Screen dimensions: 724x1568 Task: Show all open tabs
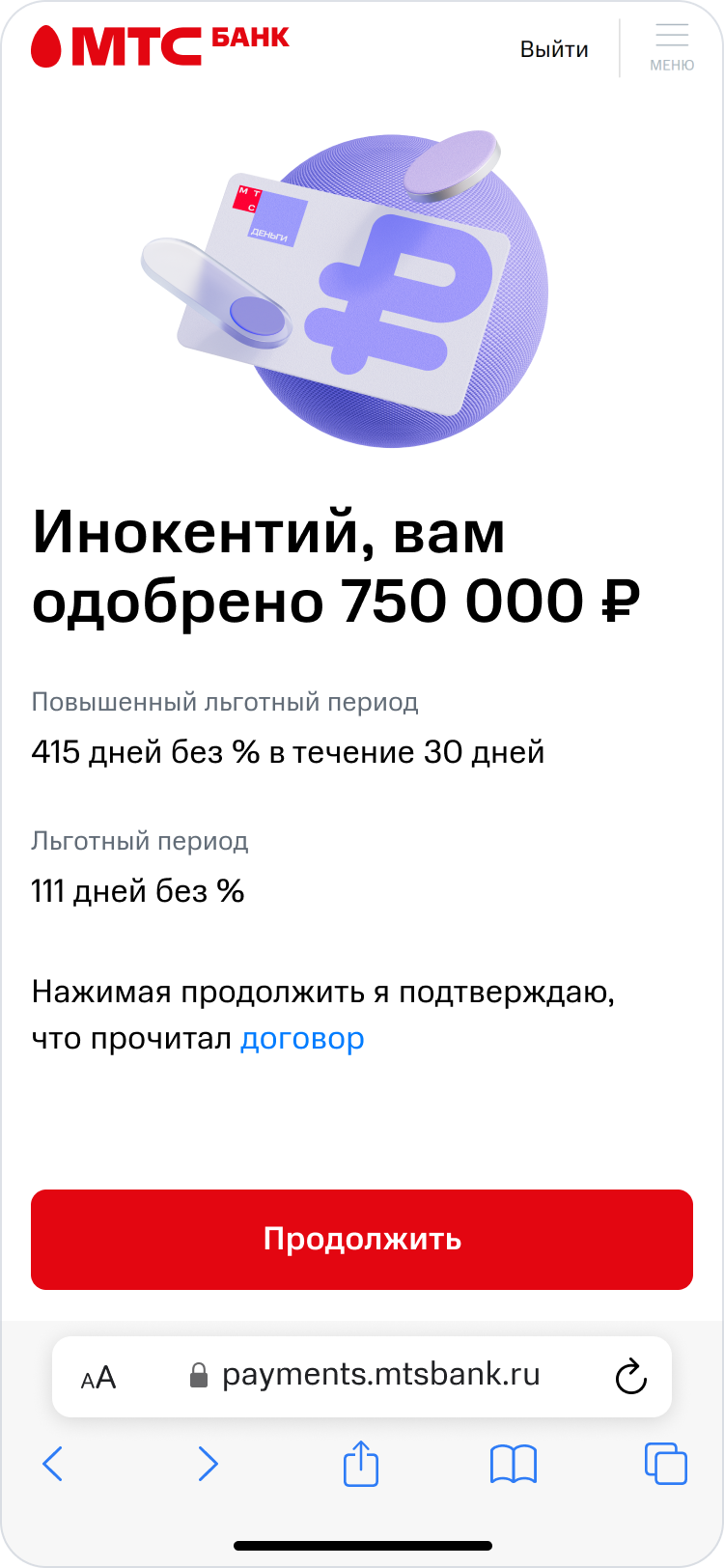tap(665, 1464)
